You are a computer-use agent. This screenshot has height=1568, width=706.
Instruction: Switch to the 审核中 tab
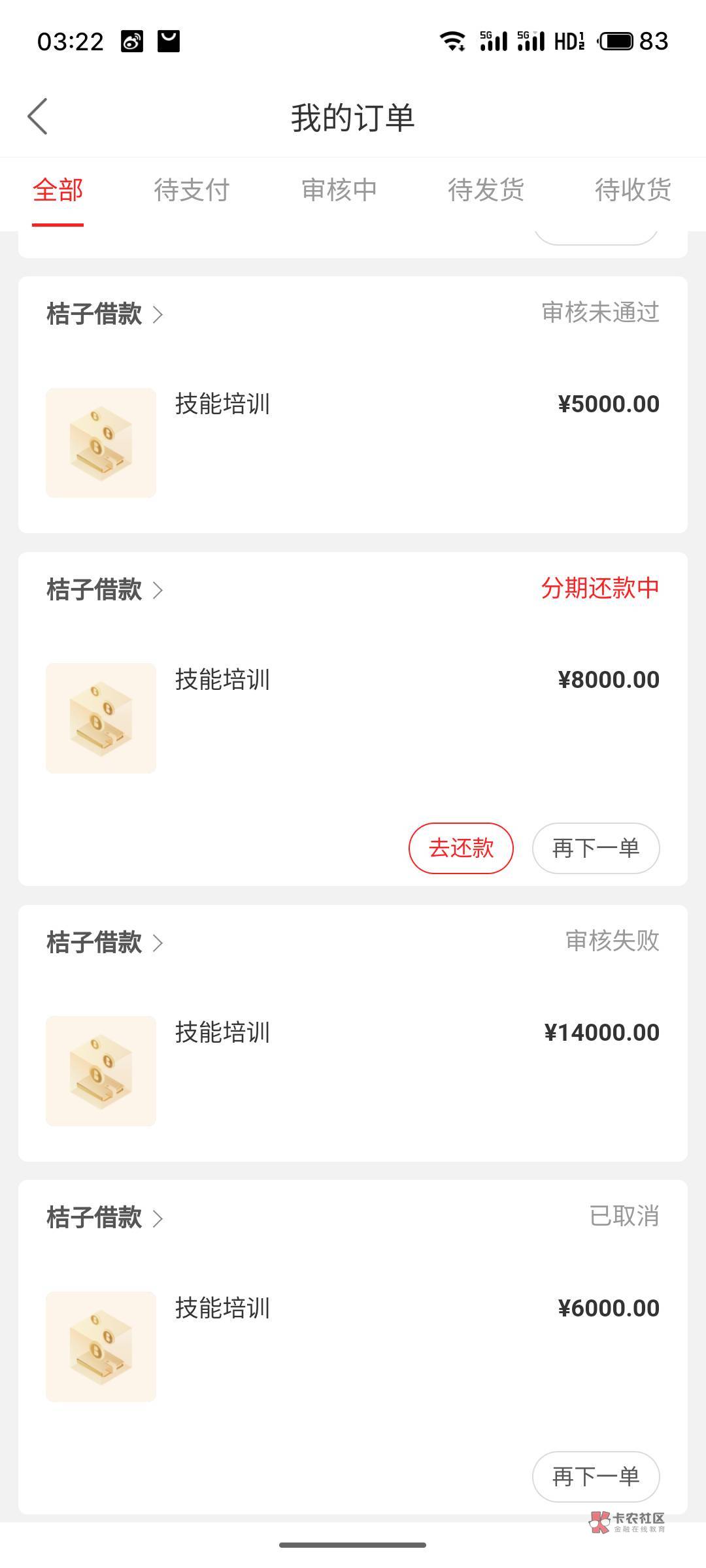(x=339, y=191)
